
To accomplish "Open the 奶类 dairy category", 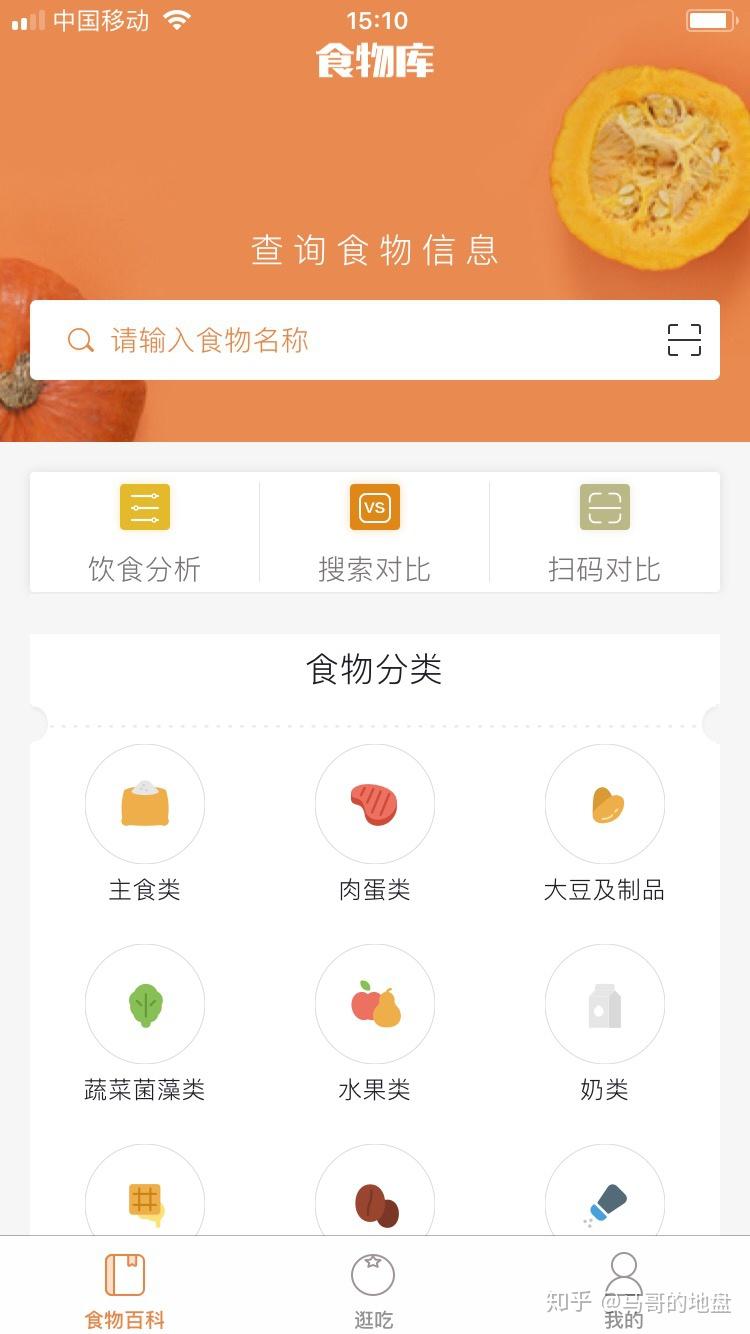I will [604, 1005].
